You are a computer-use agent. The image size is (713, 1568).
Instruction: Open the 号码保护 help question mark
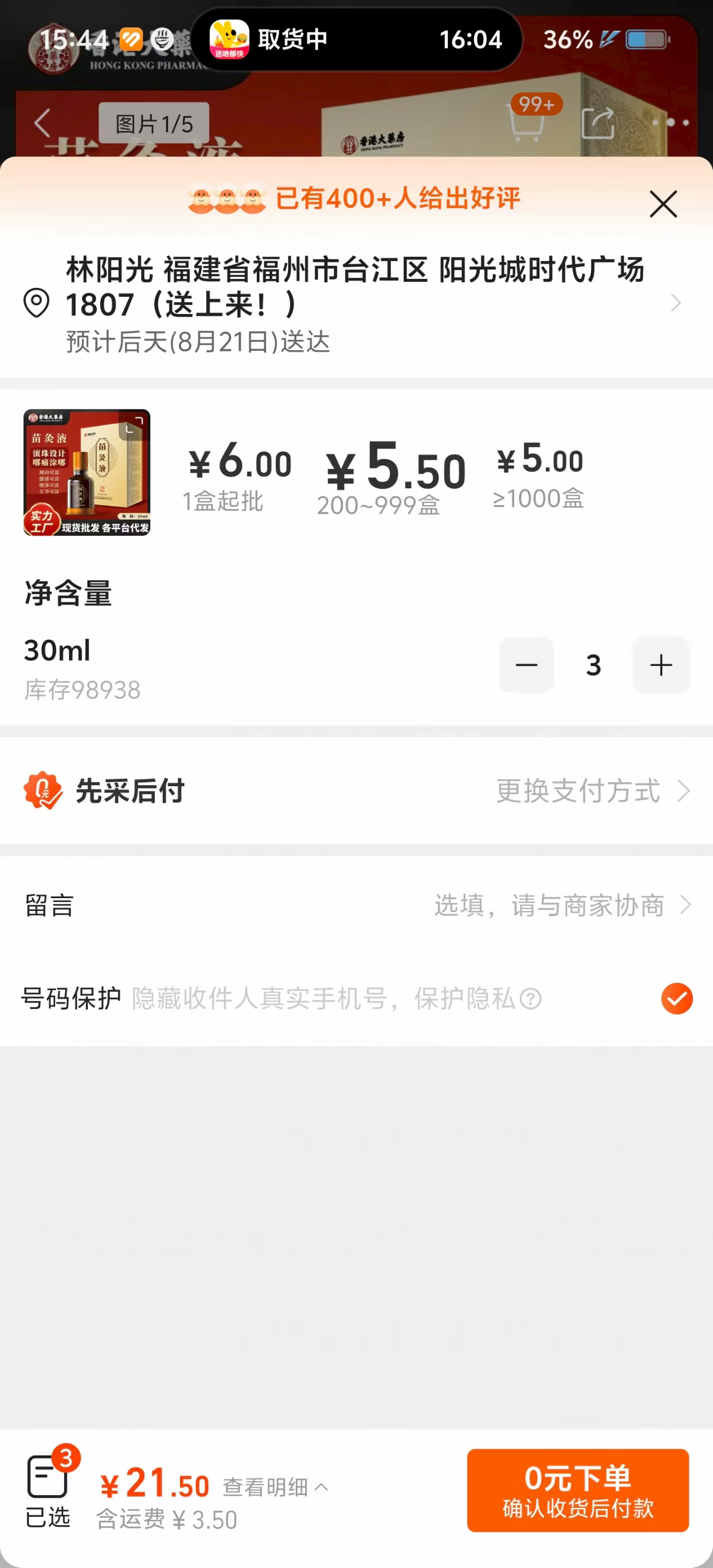pyautogui.click(x=530, y=999)
